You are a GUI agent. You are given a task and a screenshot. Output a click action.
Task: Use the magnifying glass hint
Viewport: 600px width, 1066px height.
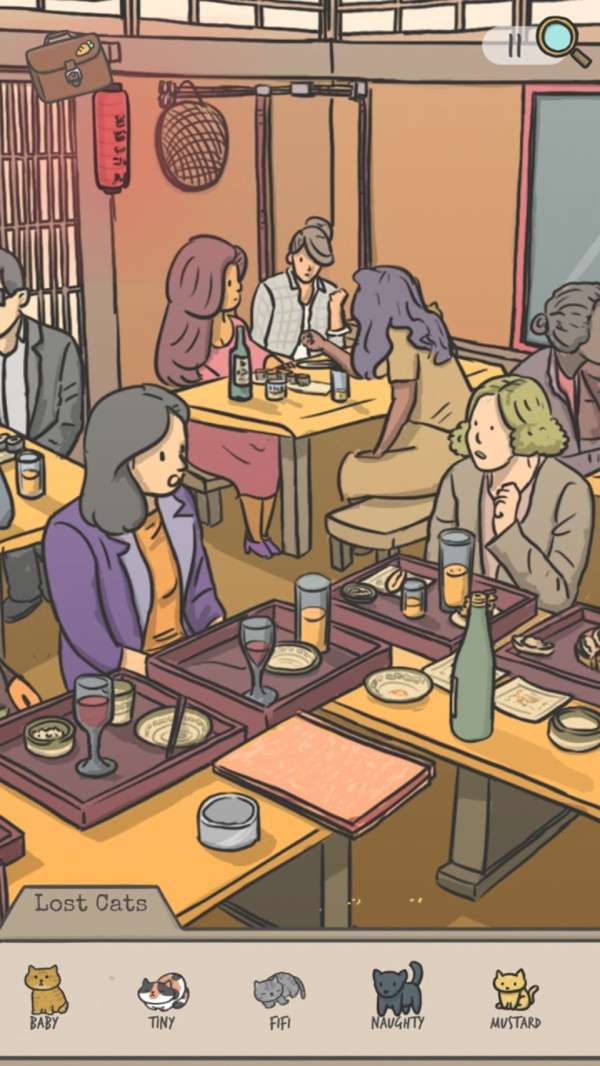[x=562, y=41]
